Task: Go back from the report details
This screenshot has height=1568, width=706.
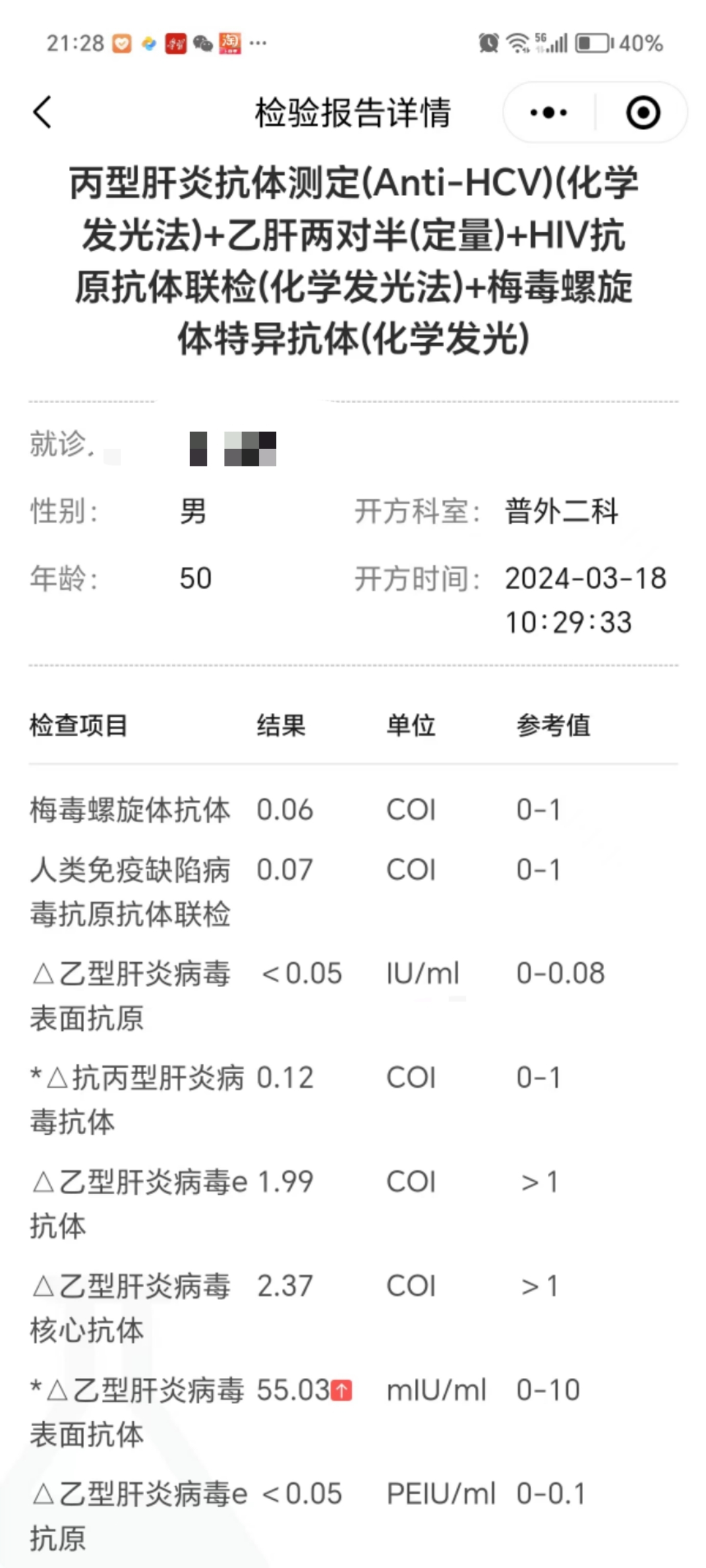Action: coord(42,112)
